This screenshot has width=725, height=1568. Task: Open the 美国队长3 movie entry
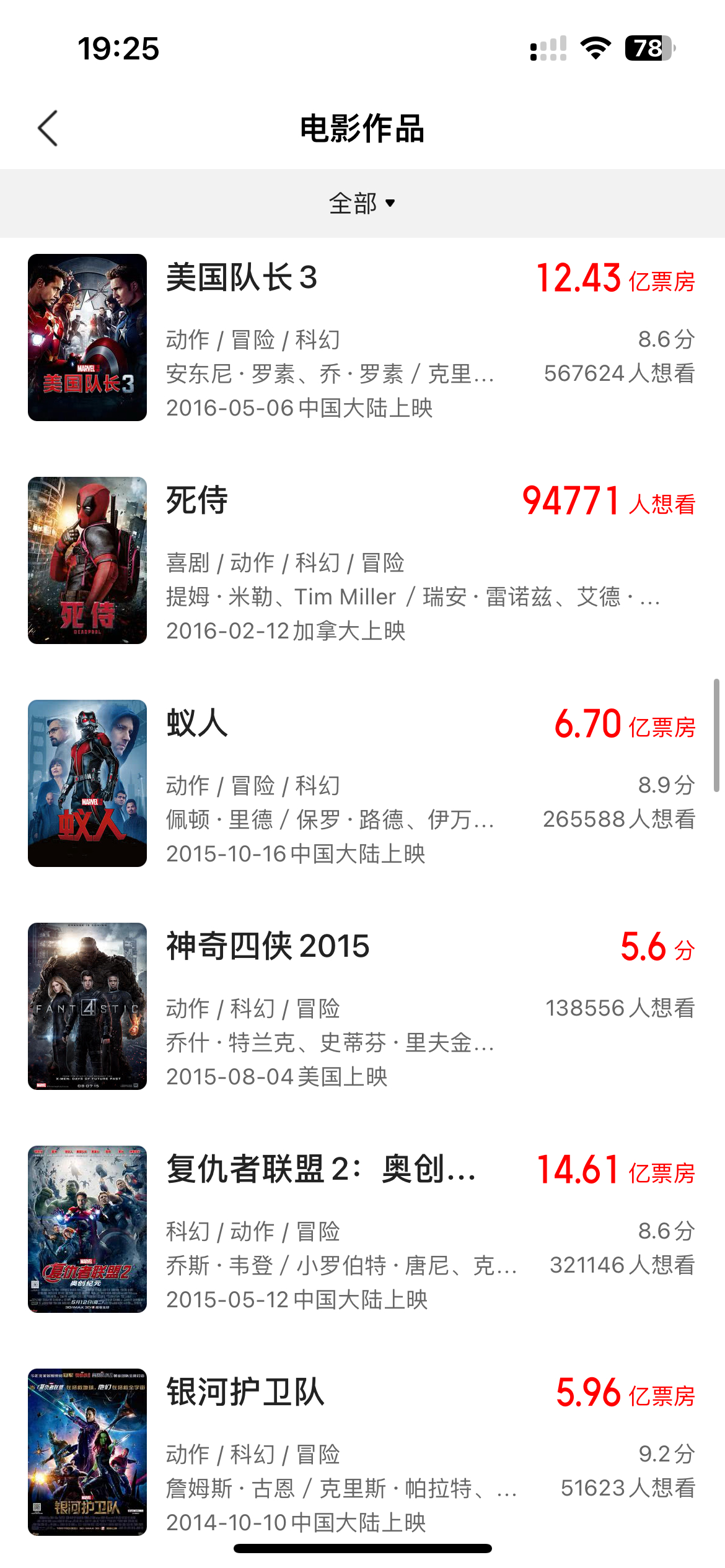pyautogui.click(x=362, y=338)
